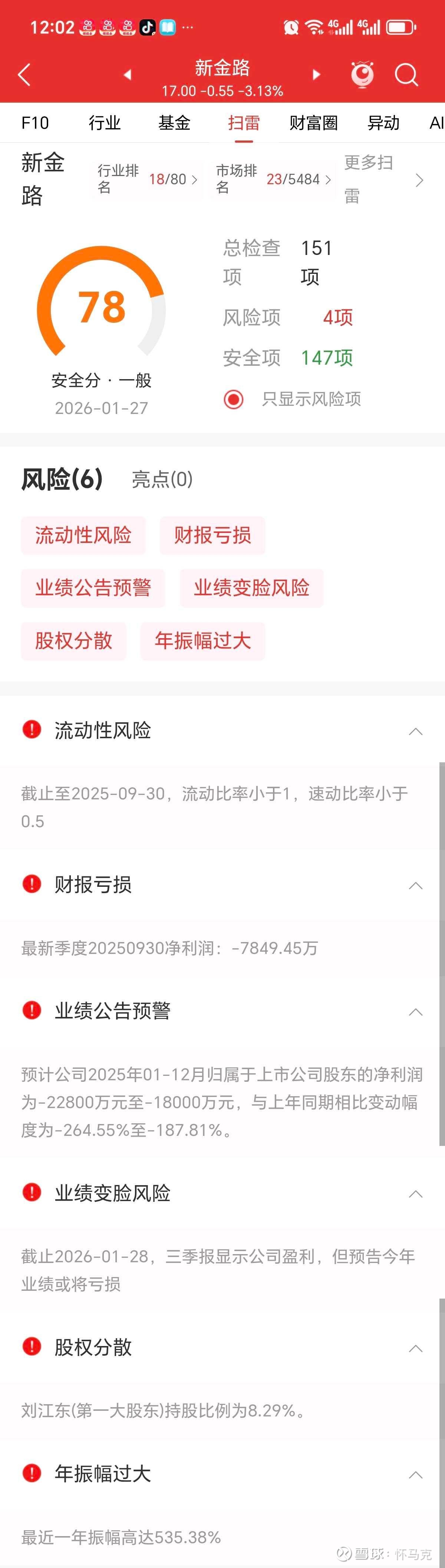Switch to the 财富圈 tab

(313, 123)
